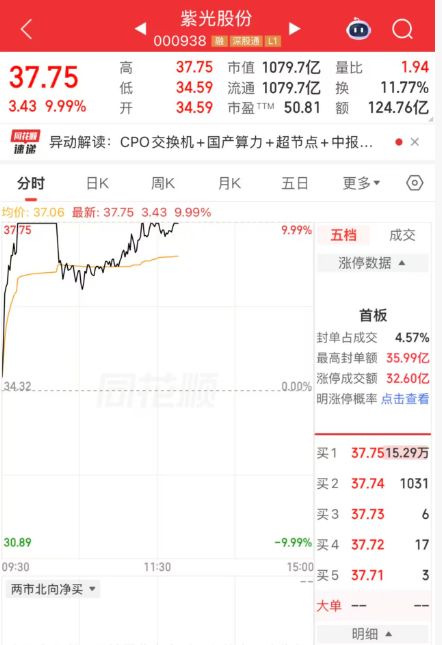Switch to the 周K tab
The image size is (442, 645).
point(163,183)
